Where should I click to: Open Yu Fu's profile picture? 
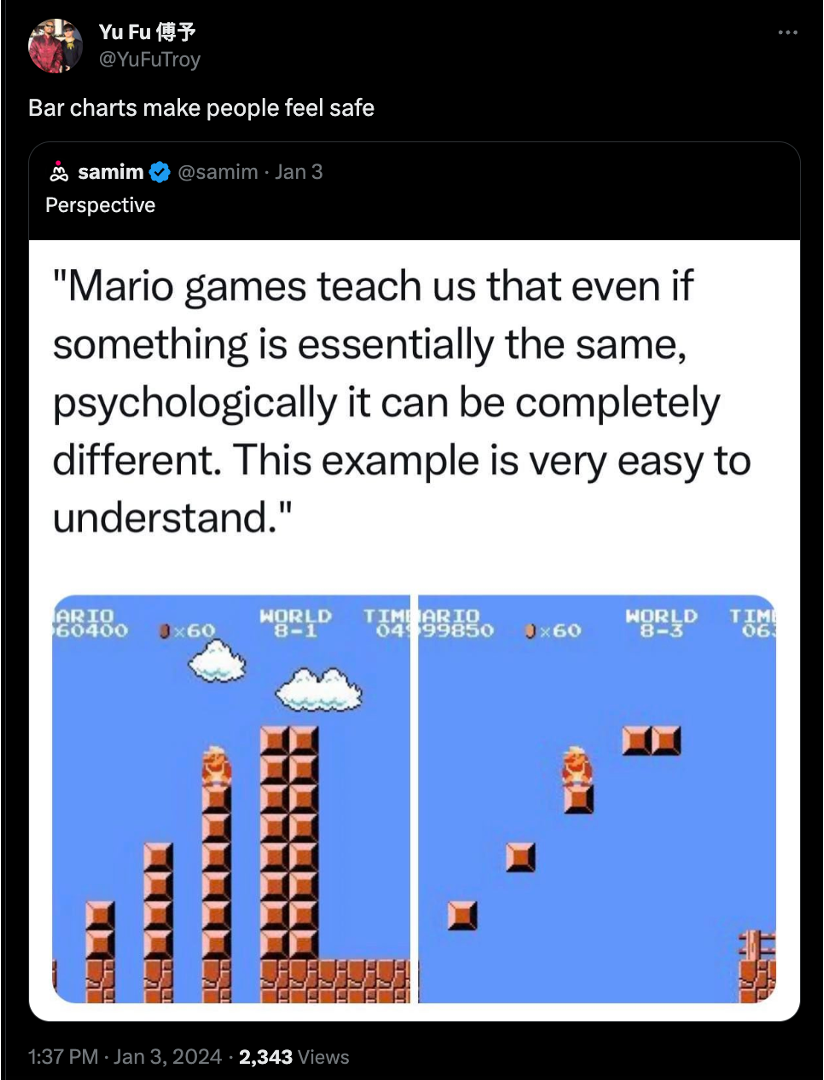tap(54, 45)
